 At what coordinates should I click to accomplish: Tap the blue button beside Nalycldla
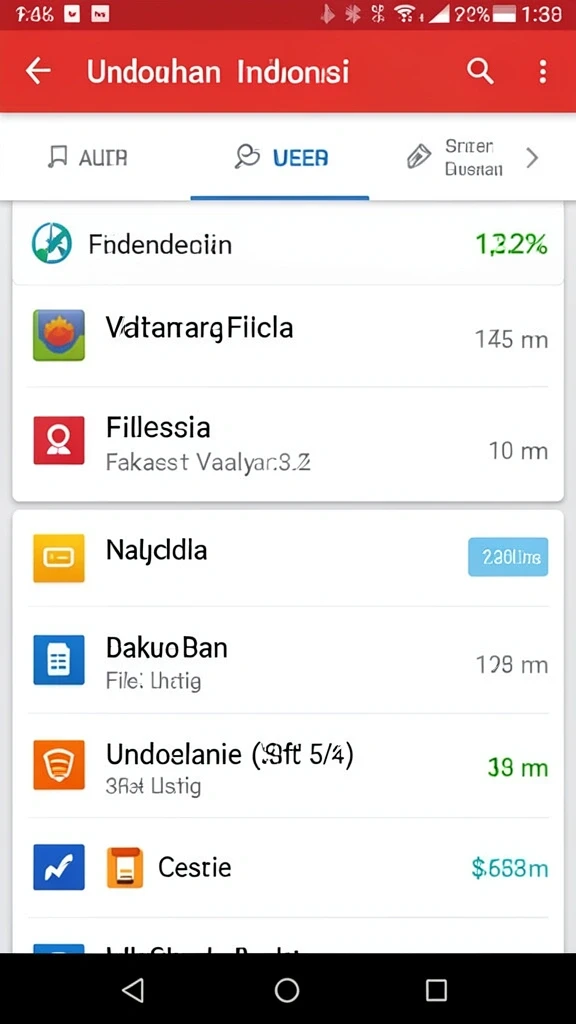[508, 557]
